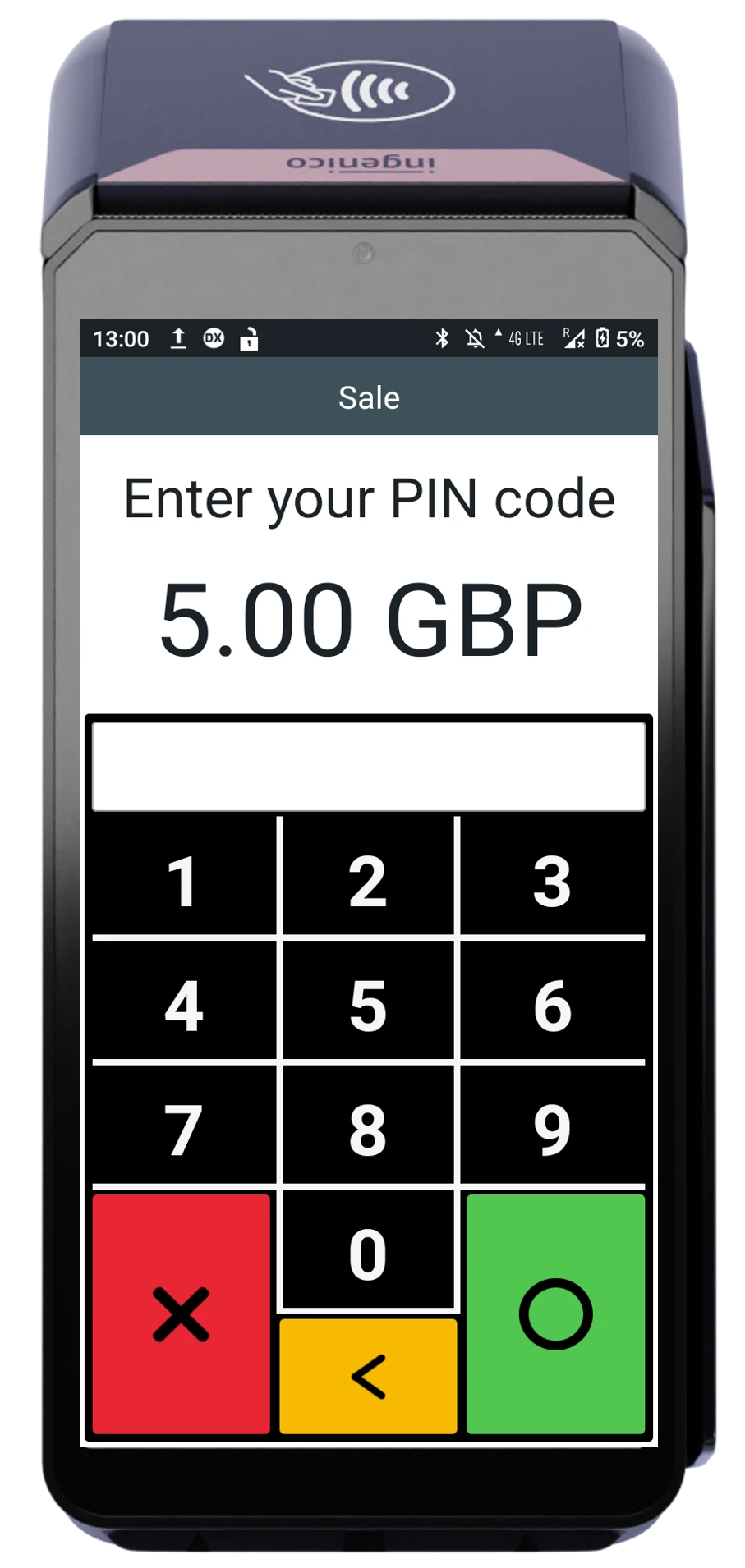
Task: Tap the 6 key
Action: [x=552, y=1005]
